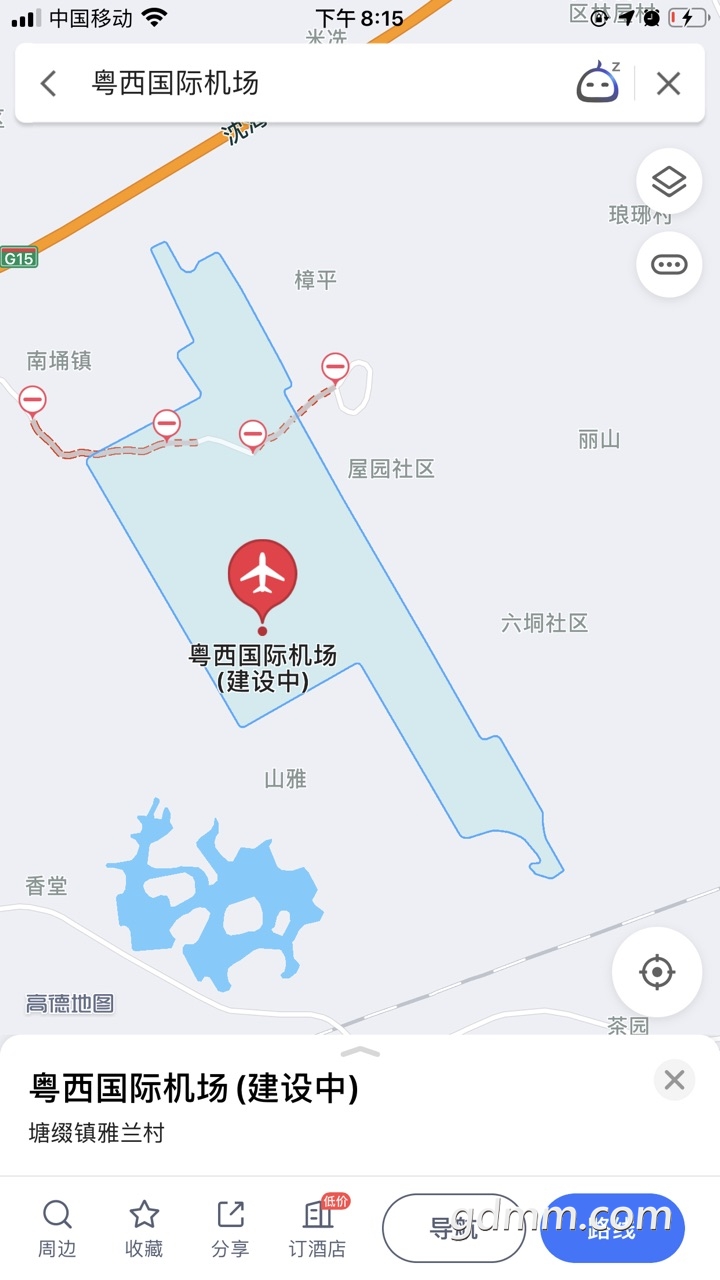Clear the search with the X icon
This screenshot has height=1280, width=720.
(x=668, y=83)
